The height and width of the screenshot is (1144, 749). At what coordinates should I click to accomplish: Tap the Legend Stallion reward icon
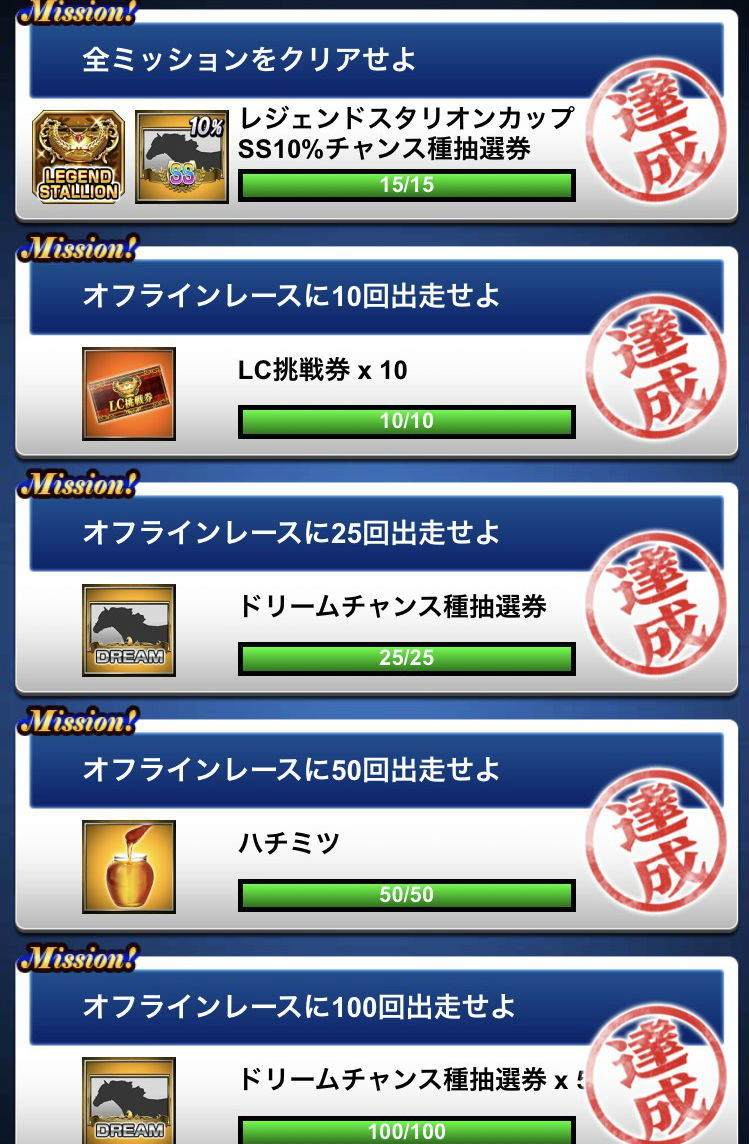tap(79, 157)
